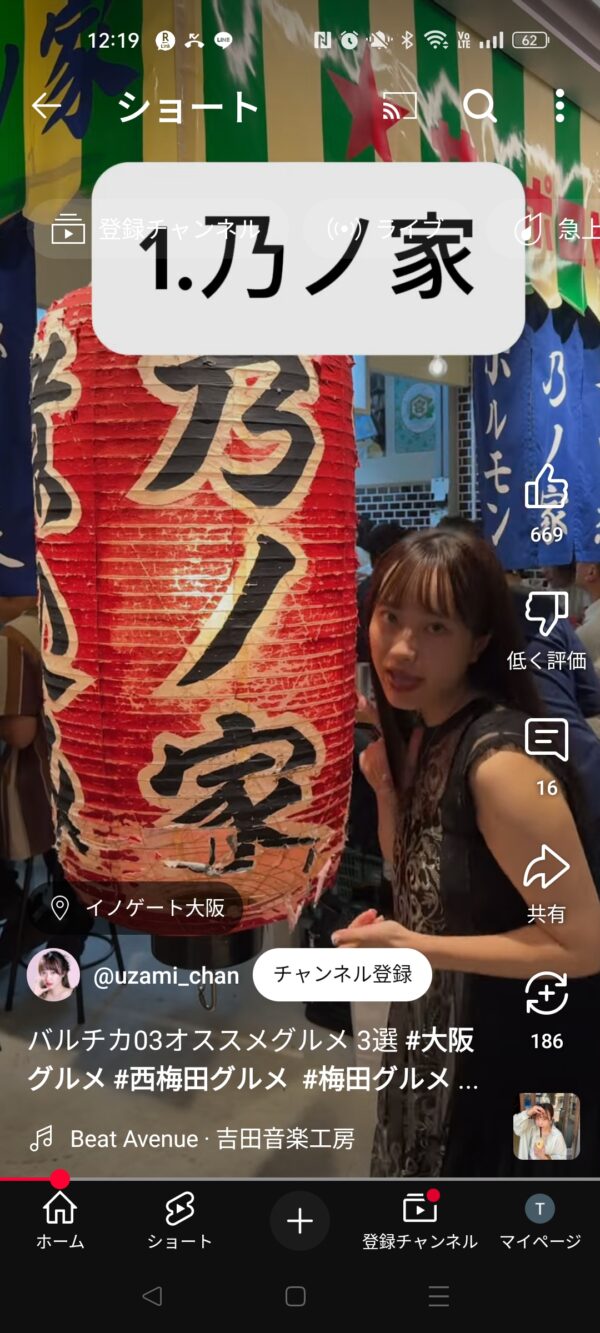600x1333 pixels.
Task: Open the イノゲート大阪 location tag
Action: tap(140, 908)
